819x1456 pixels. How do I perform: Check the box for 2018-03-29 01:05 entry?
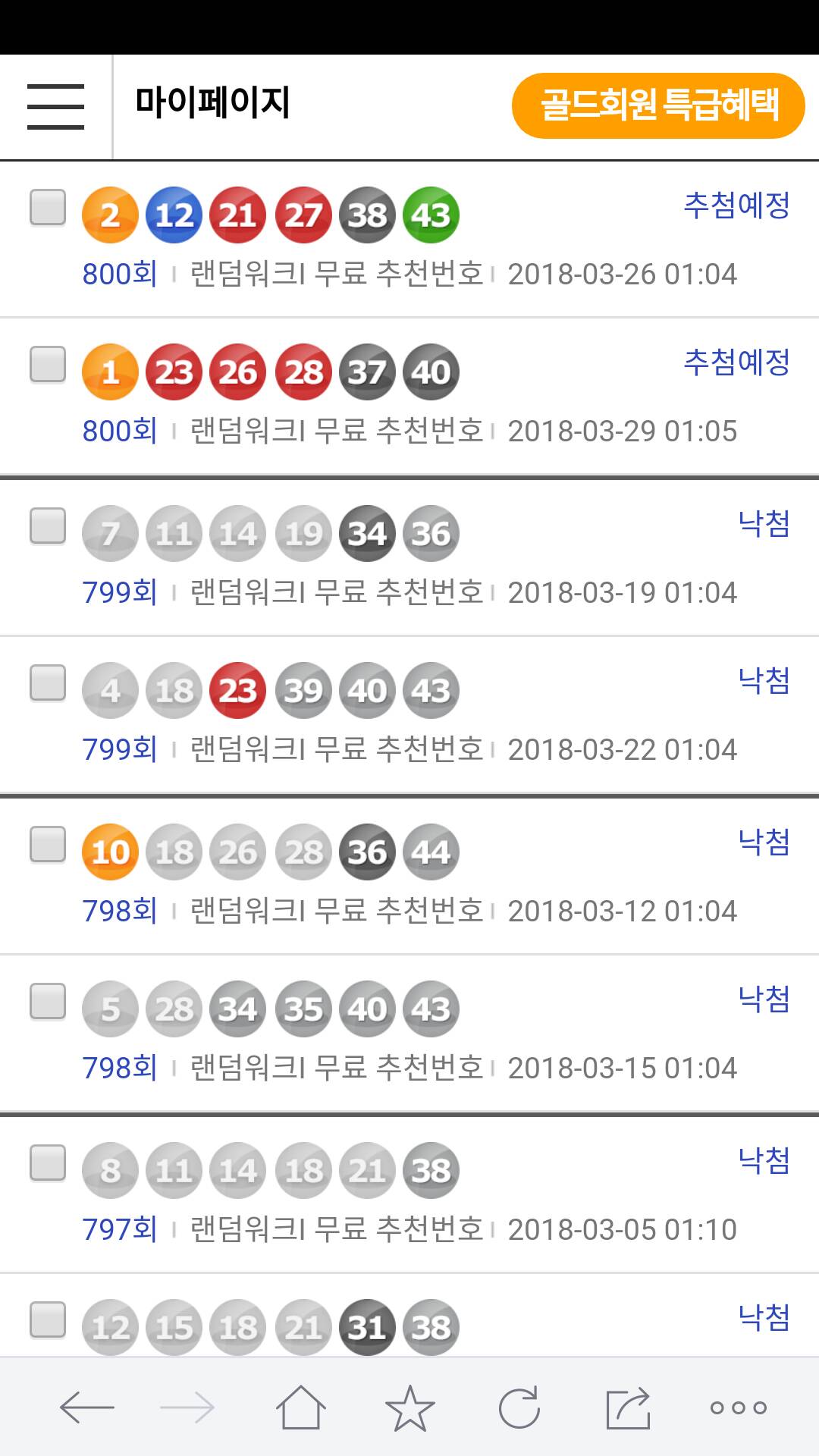pos(48,365)
